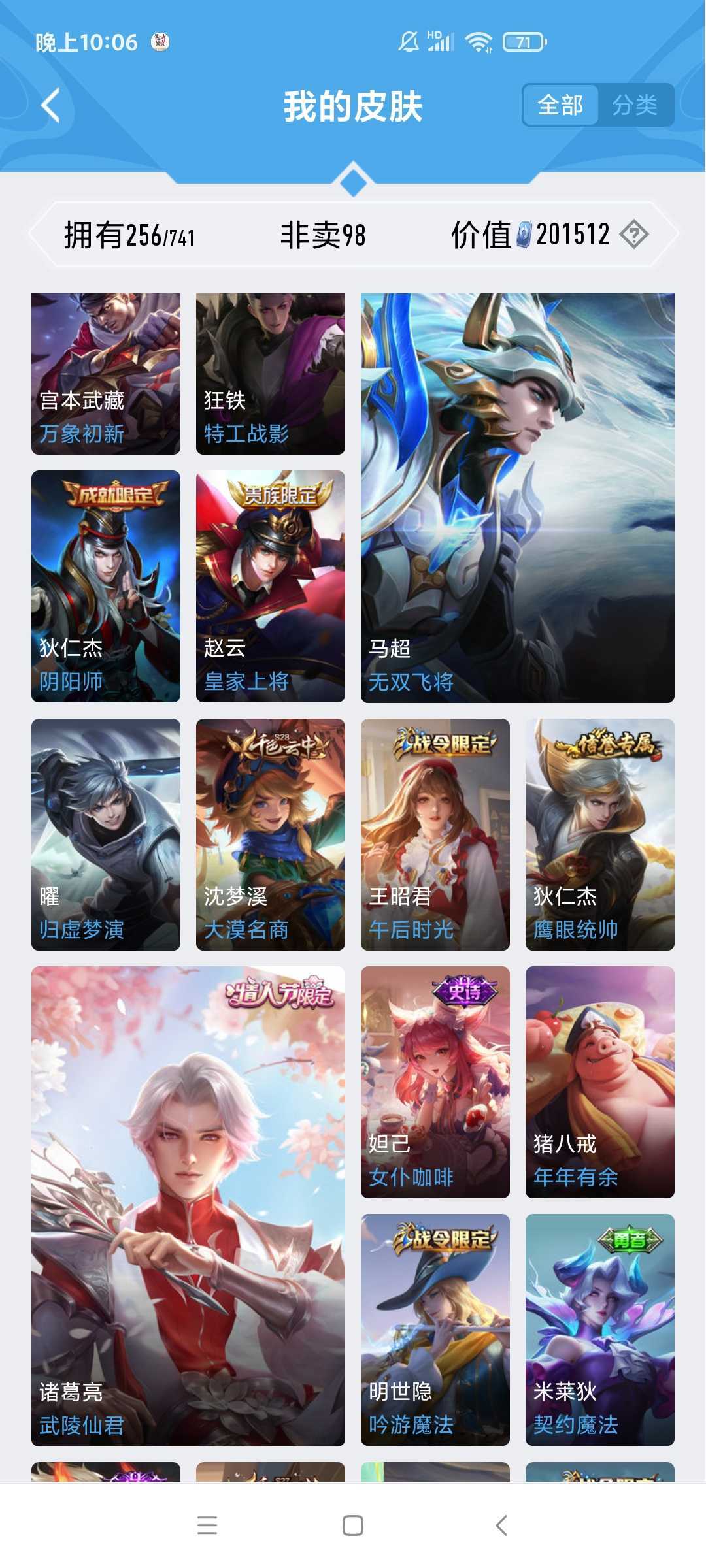The image size is (706, 1568).
Task: Open 沈梦溪 大漠名商 skin
Action: point(271,834)
